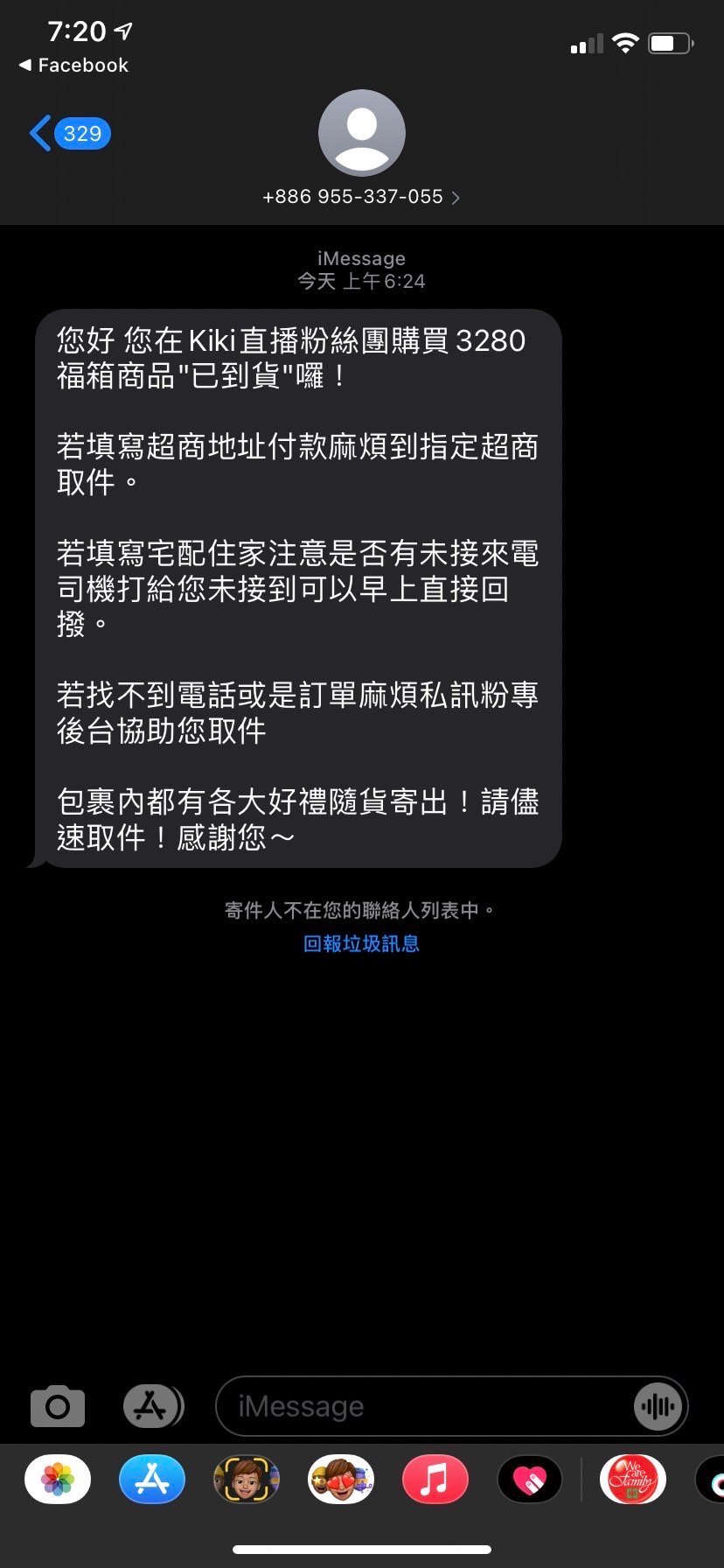Open Digital Touch in the app strip

530,1480
